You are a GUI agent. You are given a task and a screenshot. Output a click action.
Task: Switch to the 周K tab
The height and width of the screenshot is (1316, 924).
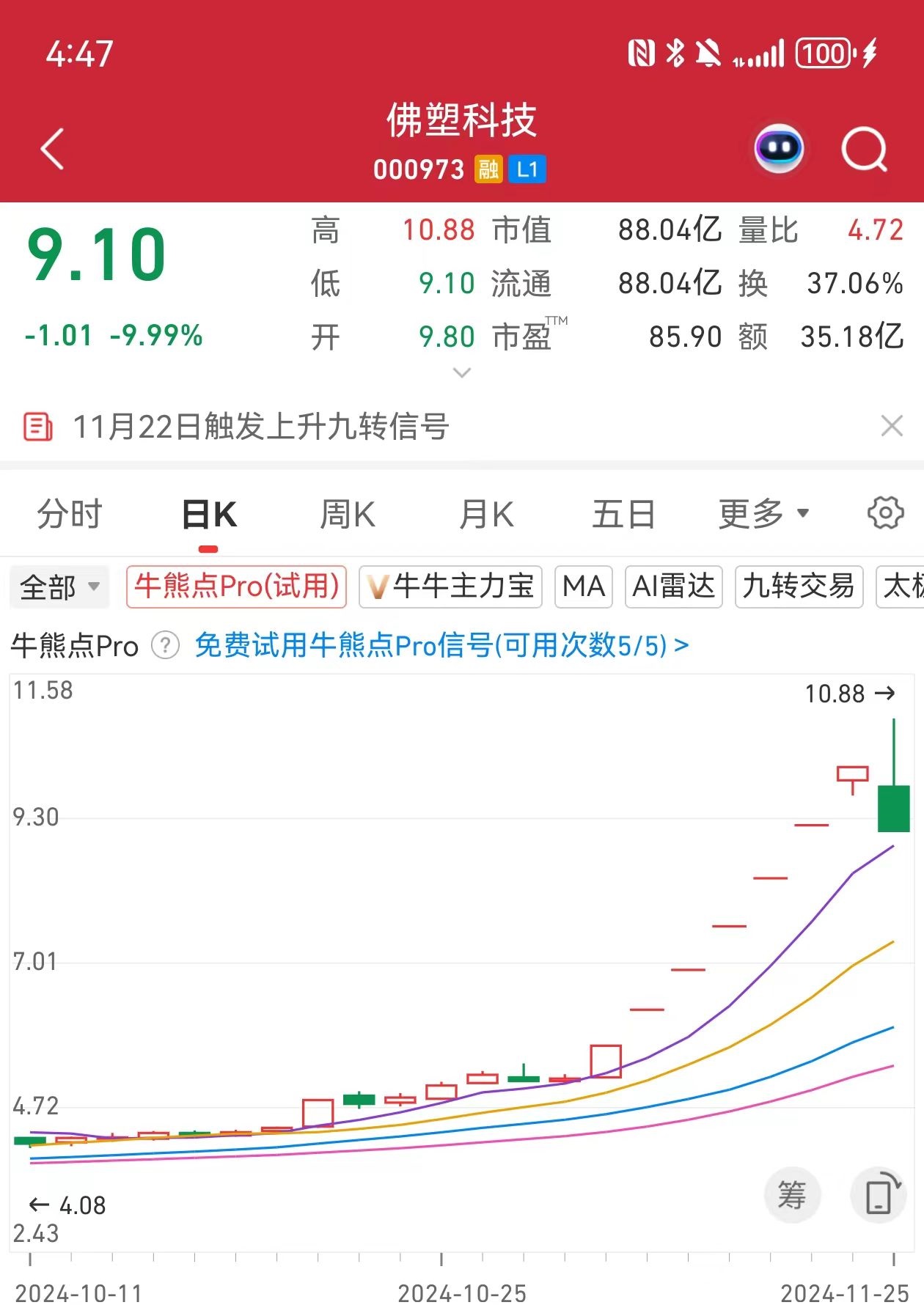pos(347,514)
